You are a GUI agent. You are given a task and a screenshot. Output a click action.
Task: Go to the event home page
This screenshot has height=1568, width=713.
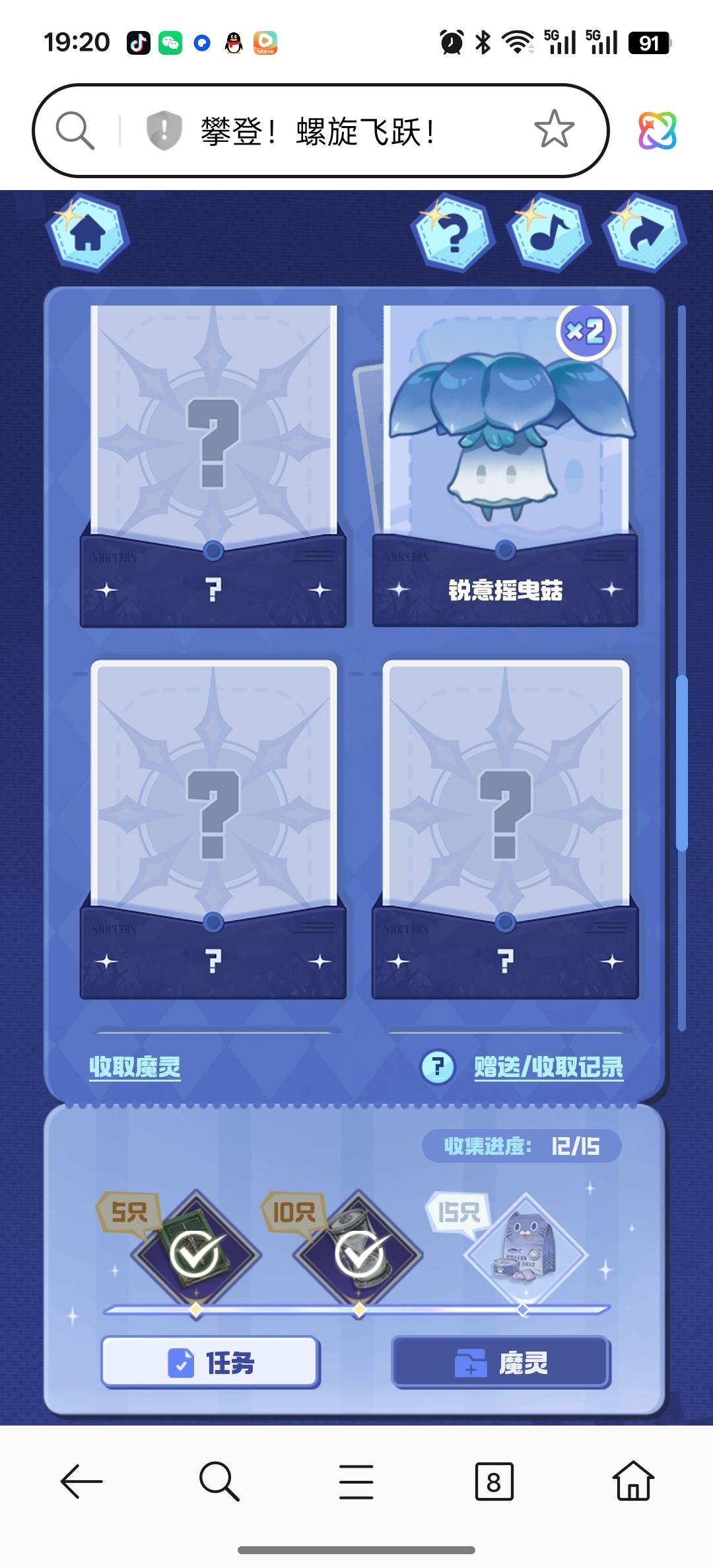(87, 232)
